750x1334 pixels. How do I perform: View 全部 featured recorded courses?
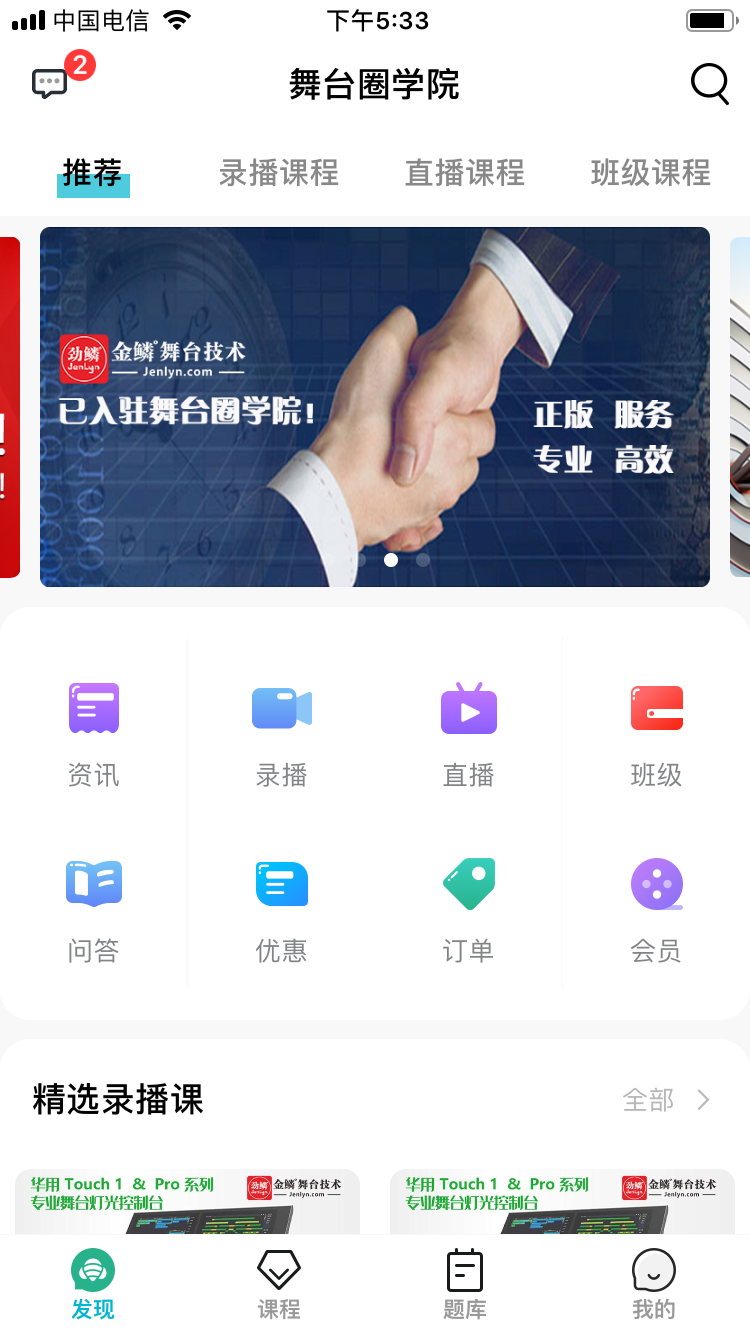click(665, 1100)
